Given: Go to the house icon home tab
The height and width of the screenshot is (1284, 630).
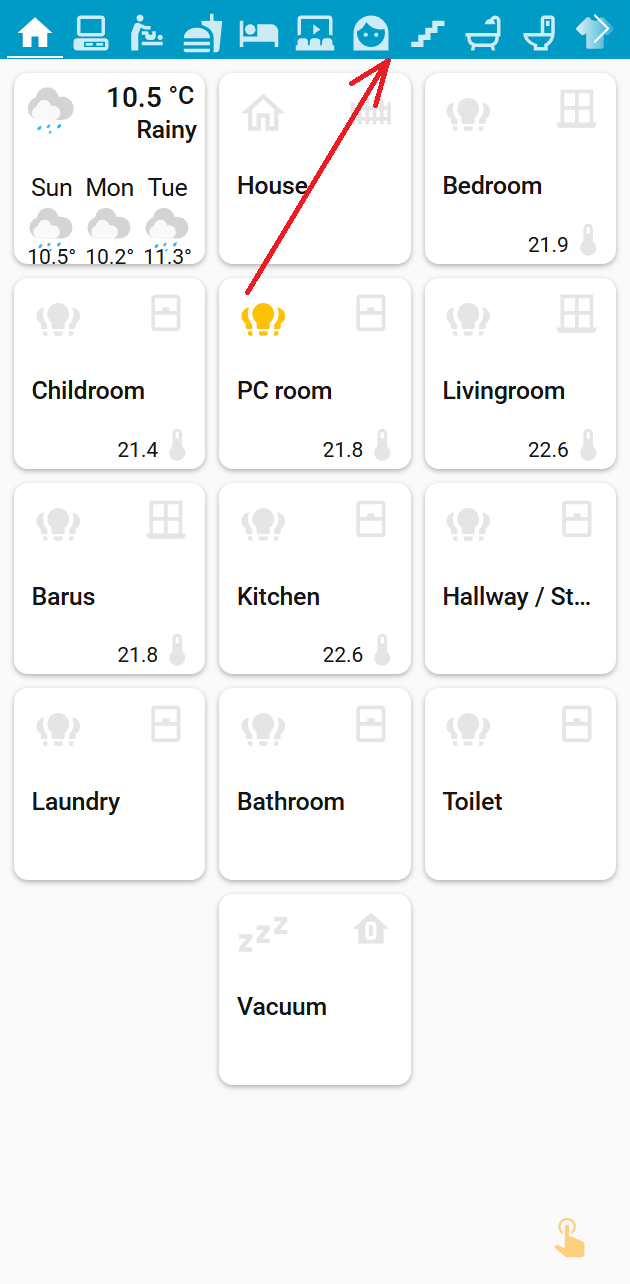Looking at the screenshot, I should point(35,34).
